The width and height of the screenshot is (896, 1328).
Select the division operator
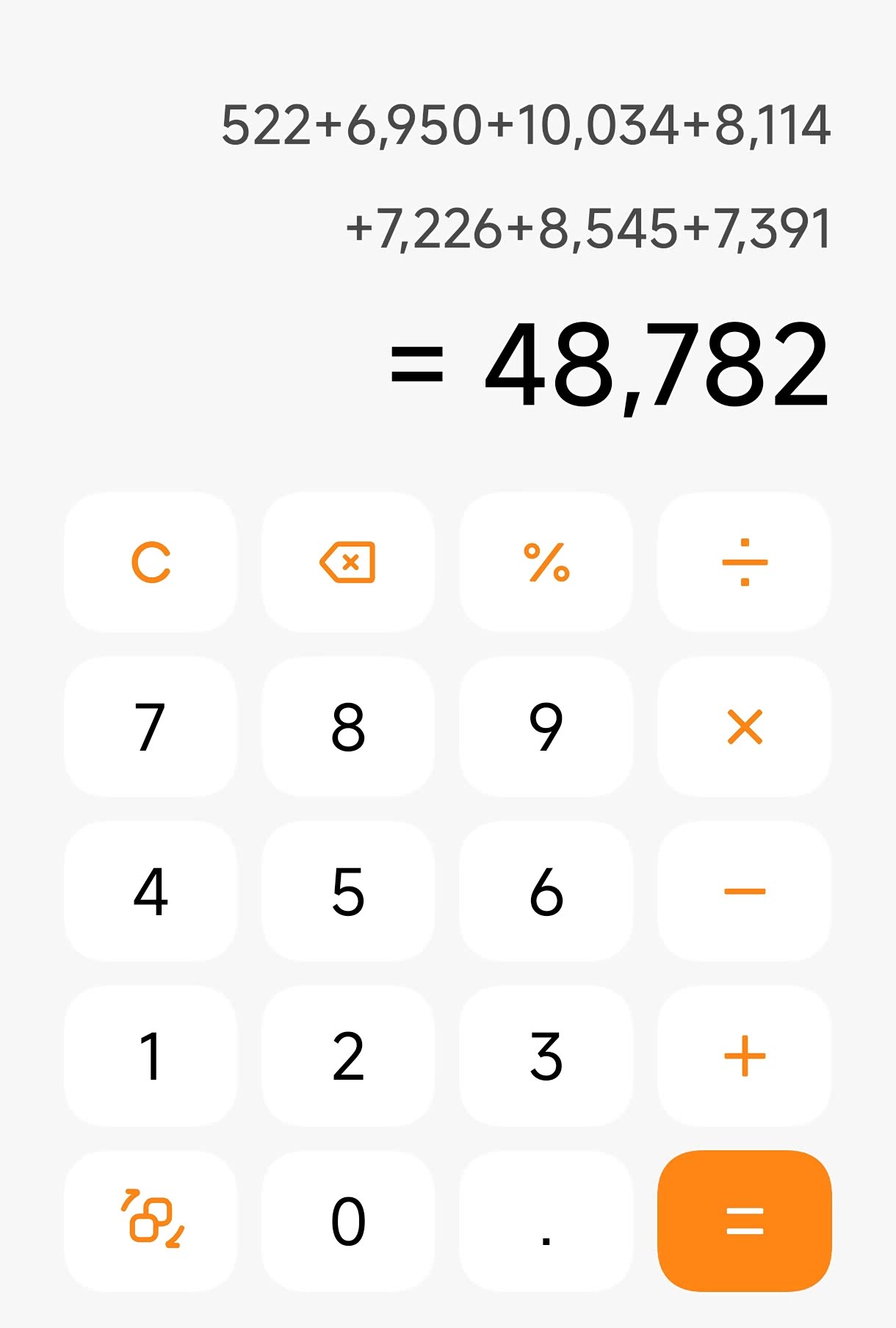(x=744, y=563)
